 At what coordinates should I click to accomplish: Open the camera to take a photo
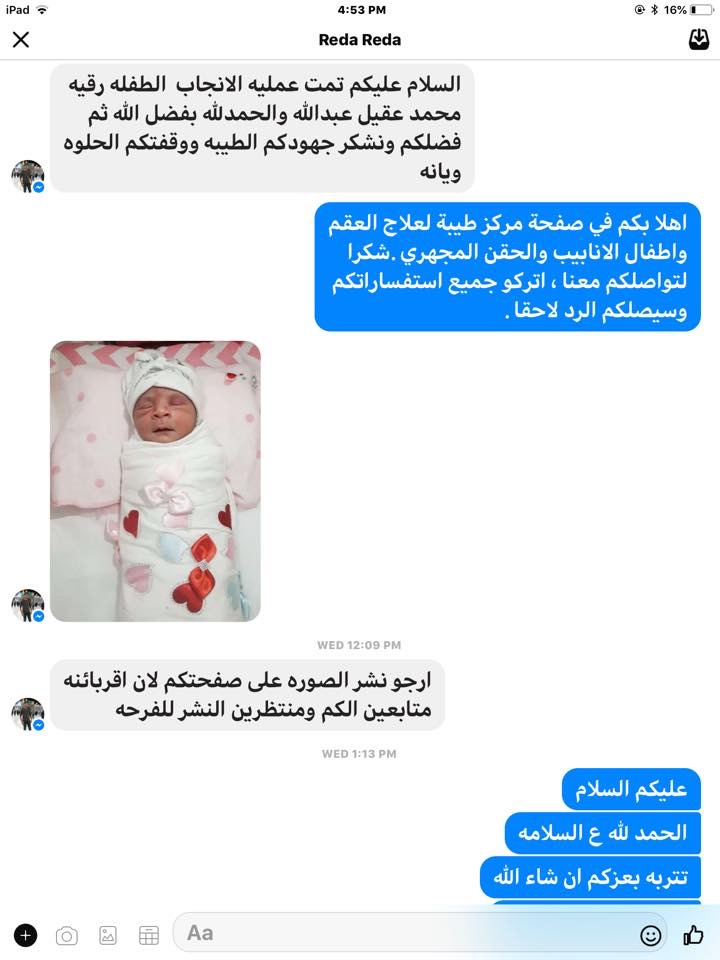(67, 935)
